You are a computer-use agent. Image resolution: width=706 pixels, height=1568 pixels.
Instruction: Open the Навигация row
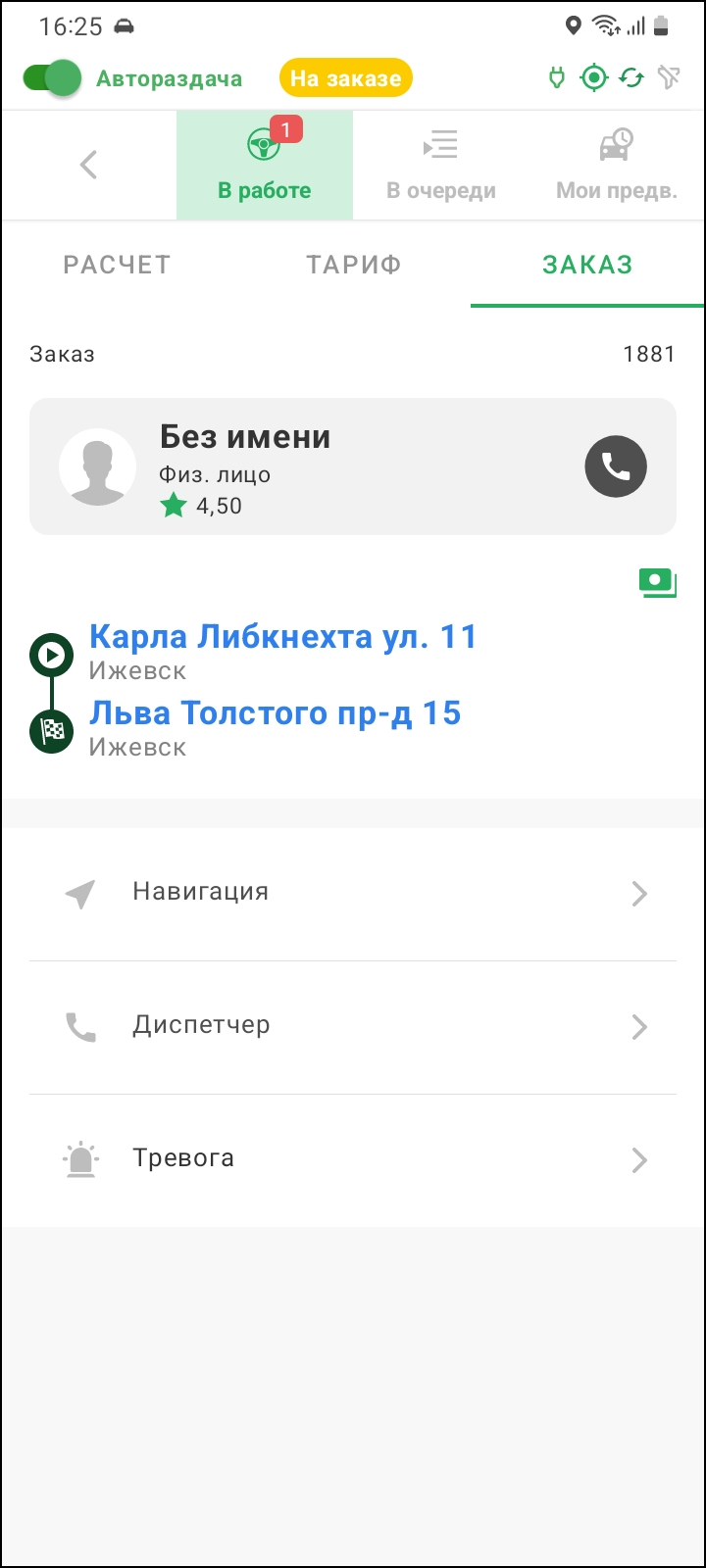point(353,893)
